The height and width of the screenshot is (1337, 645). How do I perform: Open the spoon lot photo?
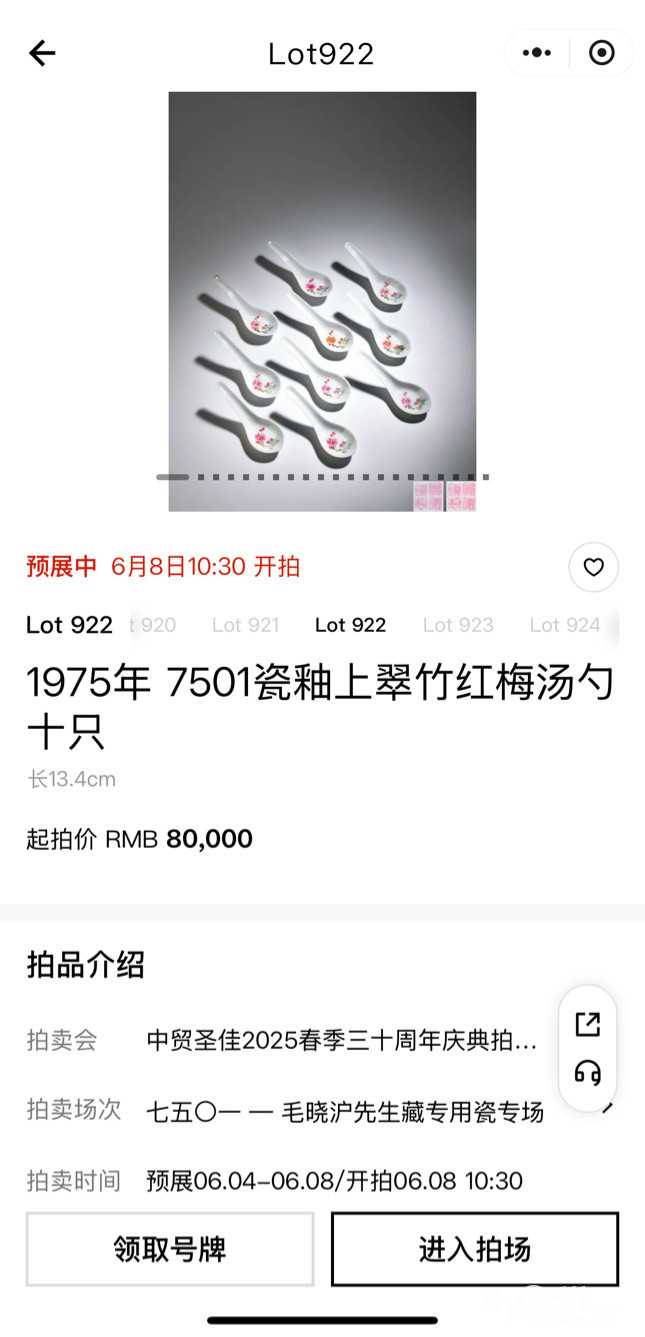(x=322, y=301)
